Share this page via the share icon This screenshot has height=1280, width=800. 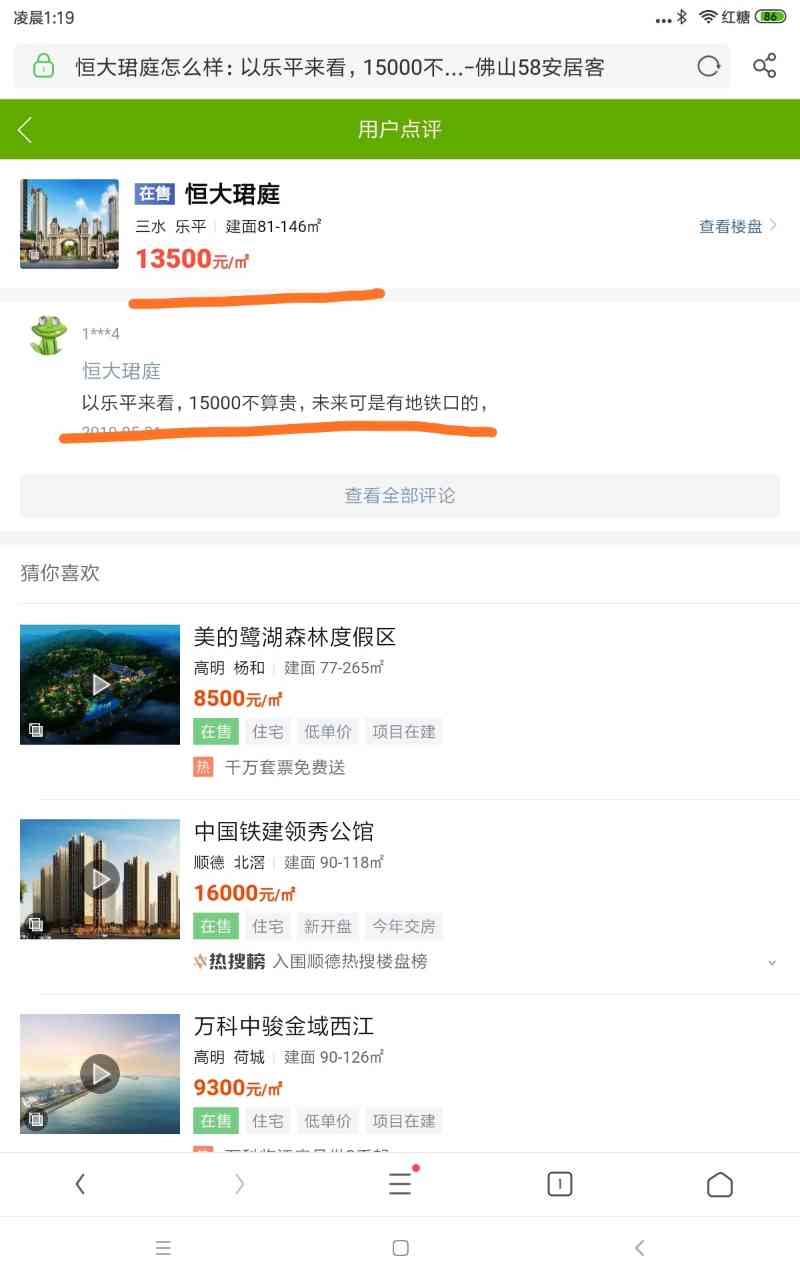tap(765, 67)
